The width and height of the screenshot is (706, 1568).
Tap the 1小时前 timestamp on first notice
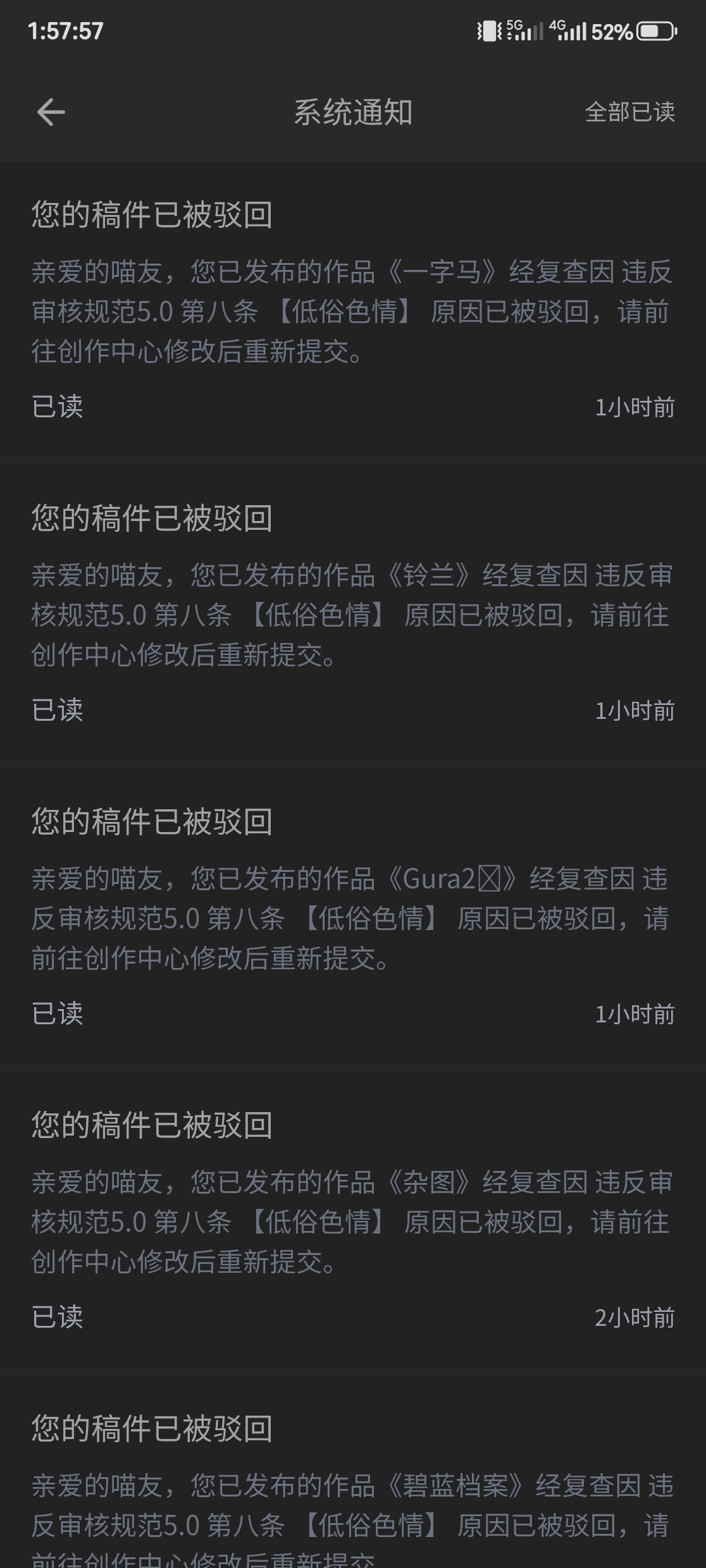pyautogui.click(x=635, y=408)
